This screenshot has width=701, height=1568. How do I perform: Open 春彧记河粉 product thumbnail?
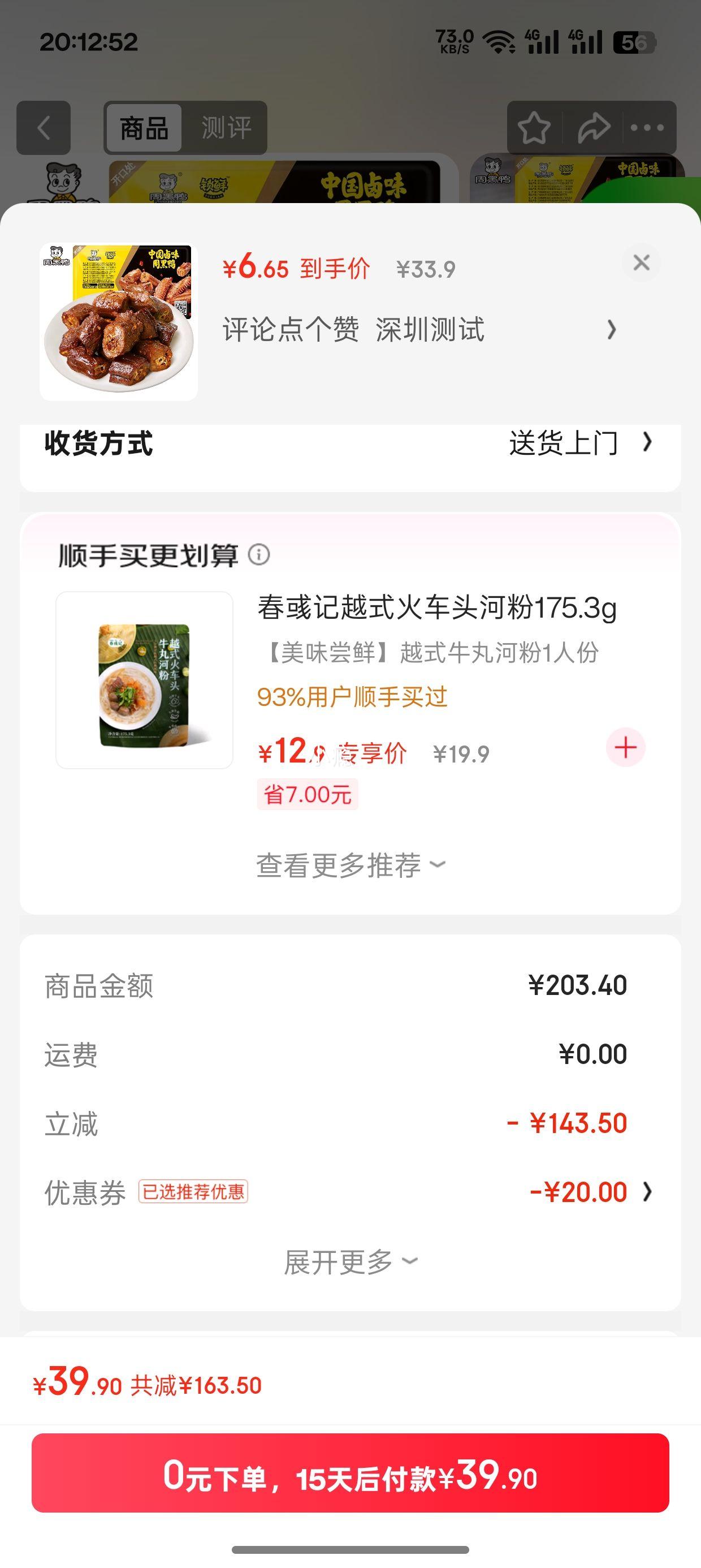pos(144,680)
